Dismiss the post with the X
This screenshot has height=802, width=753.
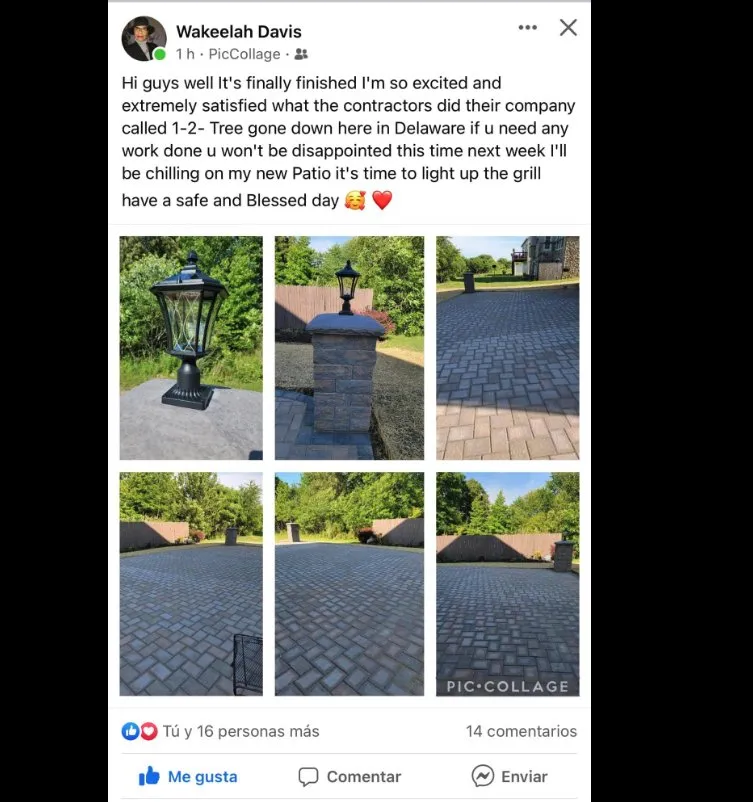pos(568,28)
